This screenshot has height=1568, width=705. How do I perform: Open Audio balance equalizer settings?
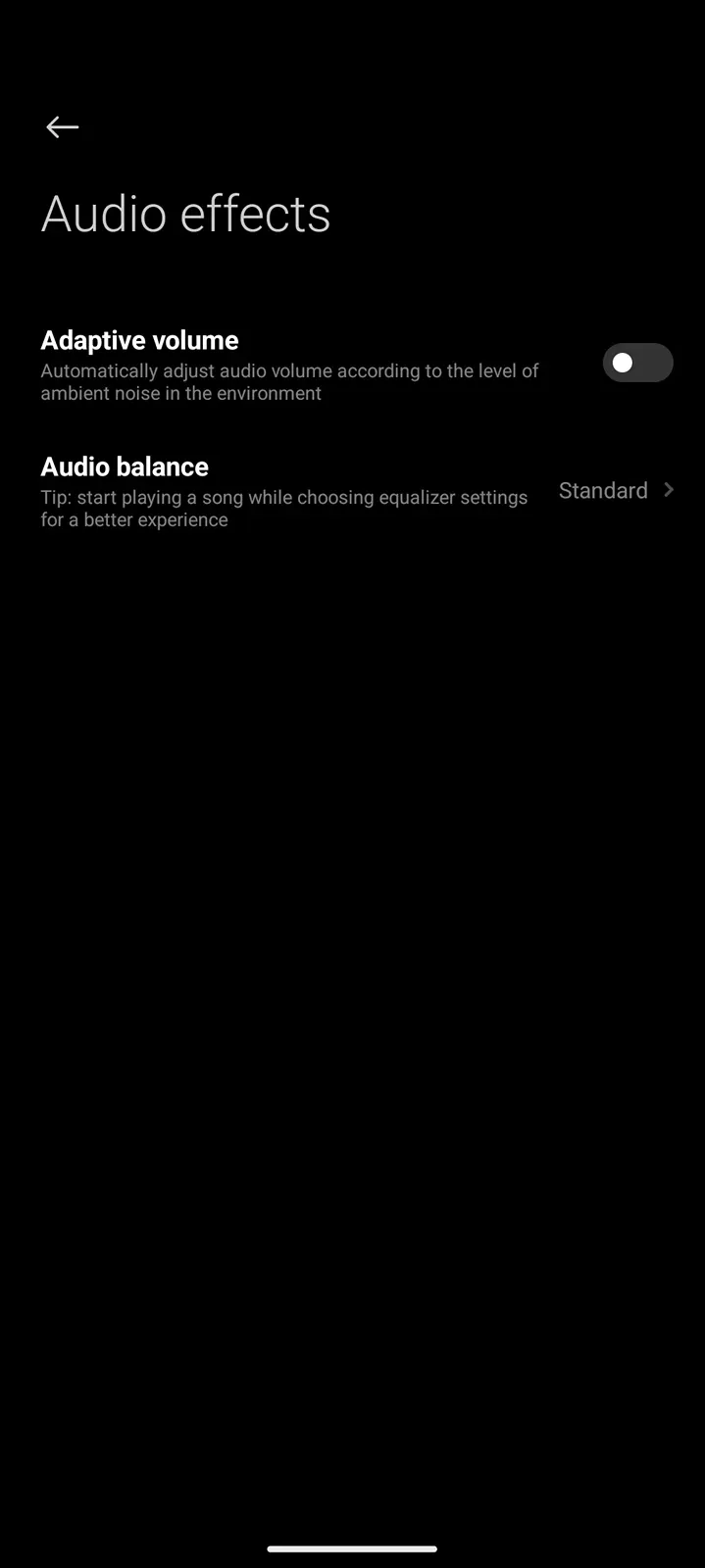click(x=353, y=491)
